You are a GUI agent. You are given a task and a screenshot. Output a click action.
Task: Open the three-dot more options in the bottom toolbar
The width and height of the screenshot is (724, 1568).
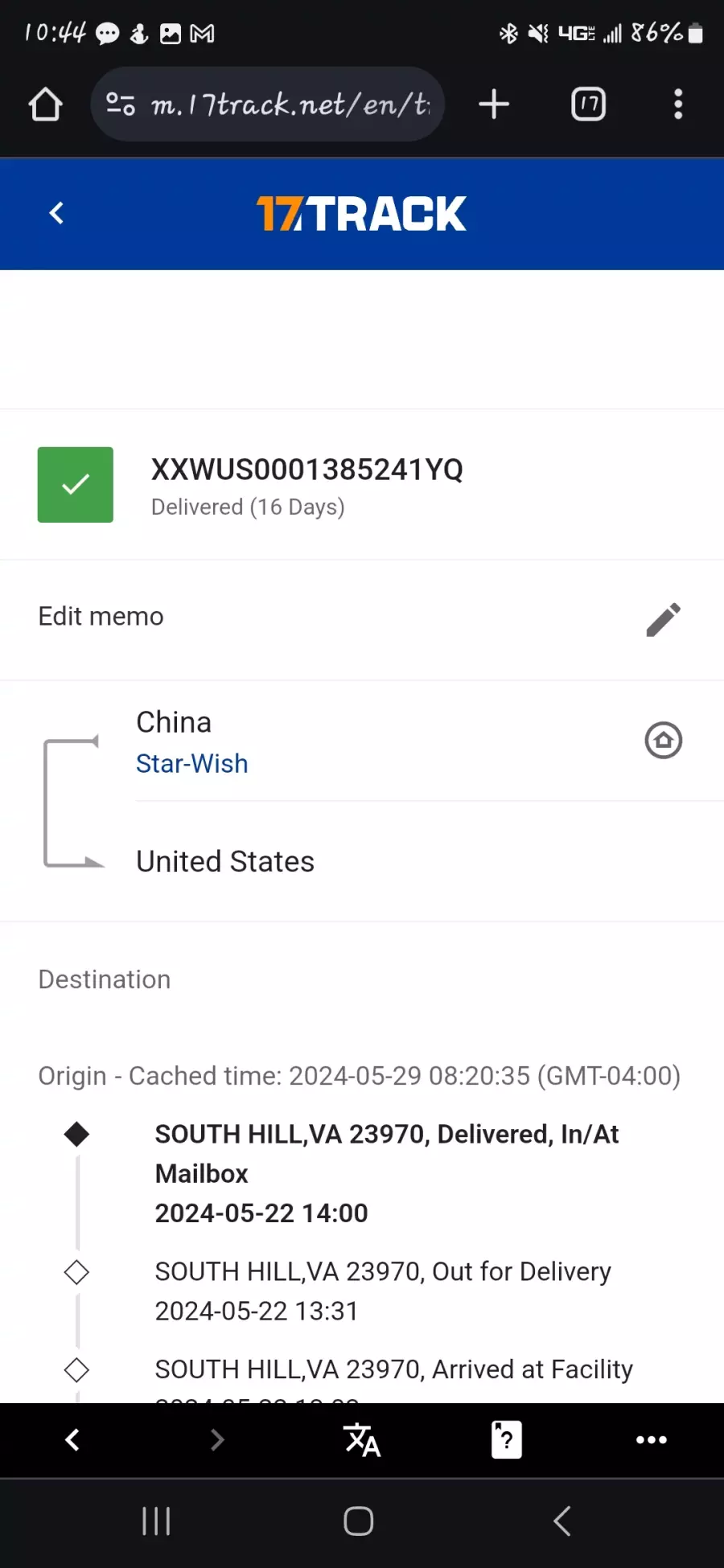coord(652,1439)
